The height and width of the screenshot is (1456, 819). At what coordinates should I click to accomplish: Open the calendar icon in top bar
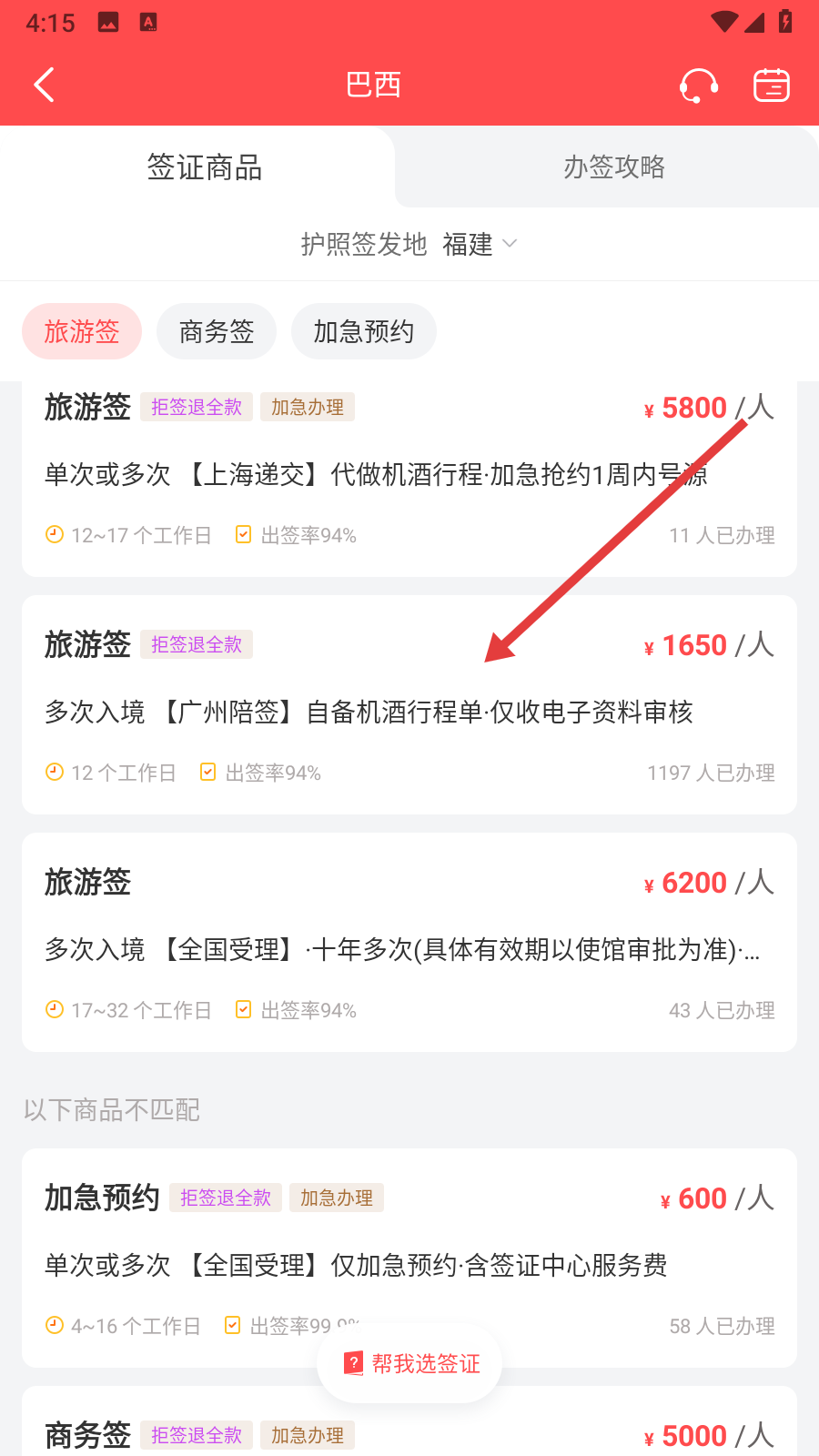771,86
